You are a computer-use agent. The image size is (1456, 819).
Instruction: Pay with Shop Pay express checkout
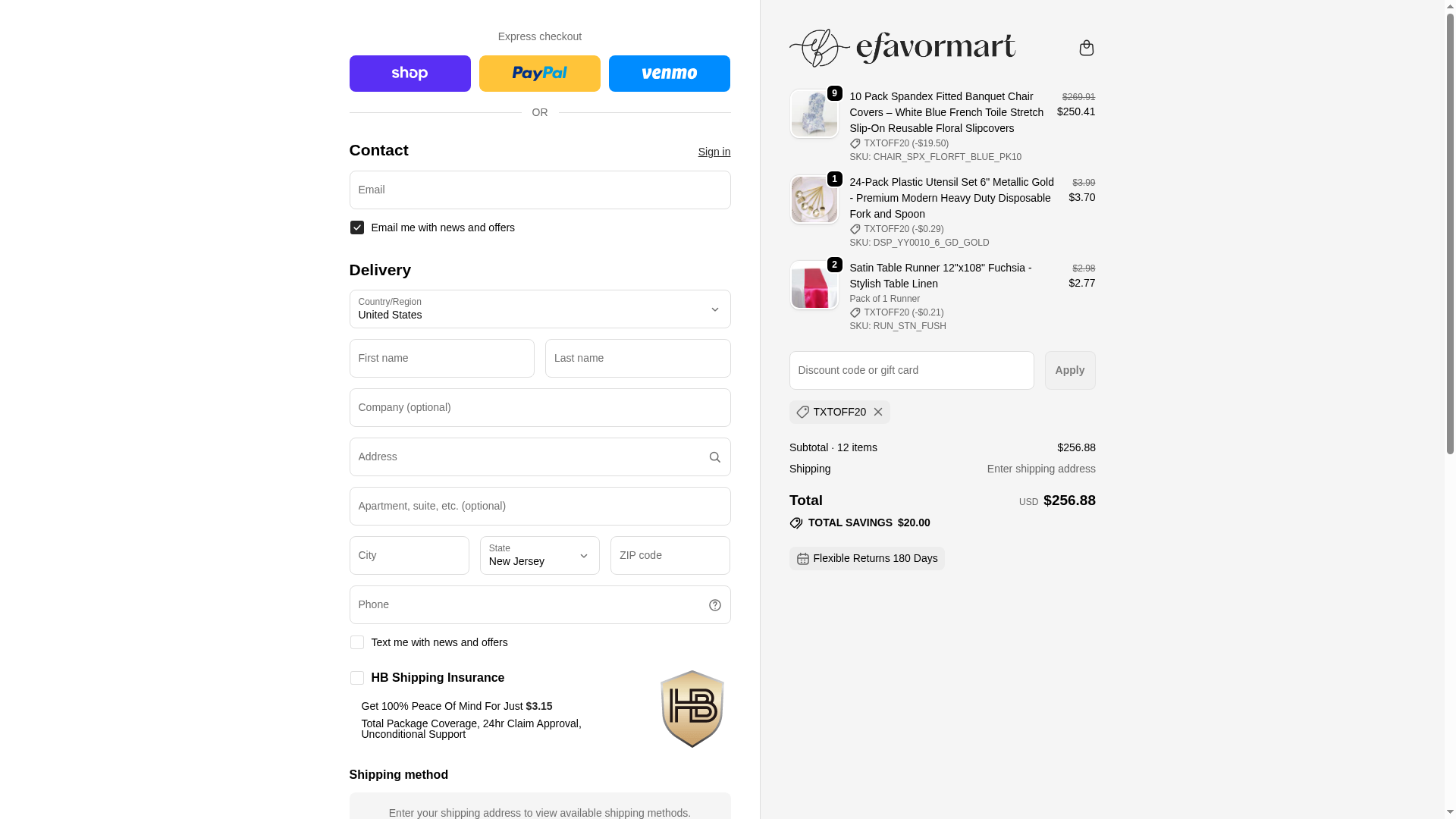pos(409,74)
